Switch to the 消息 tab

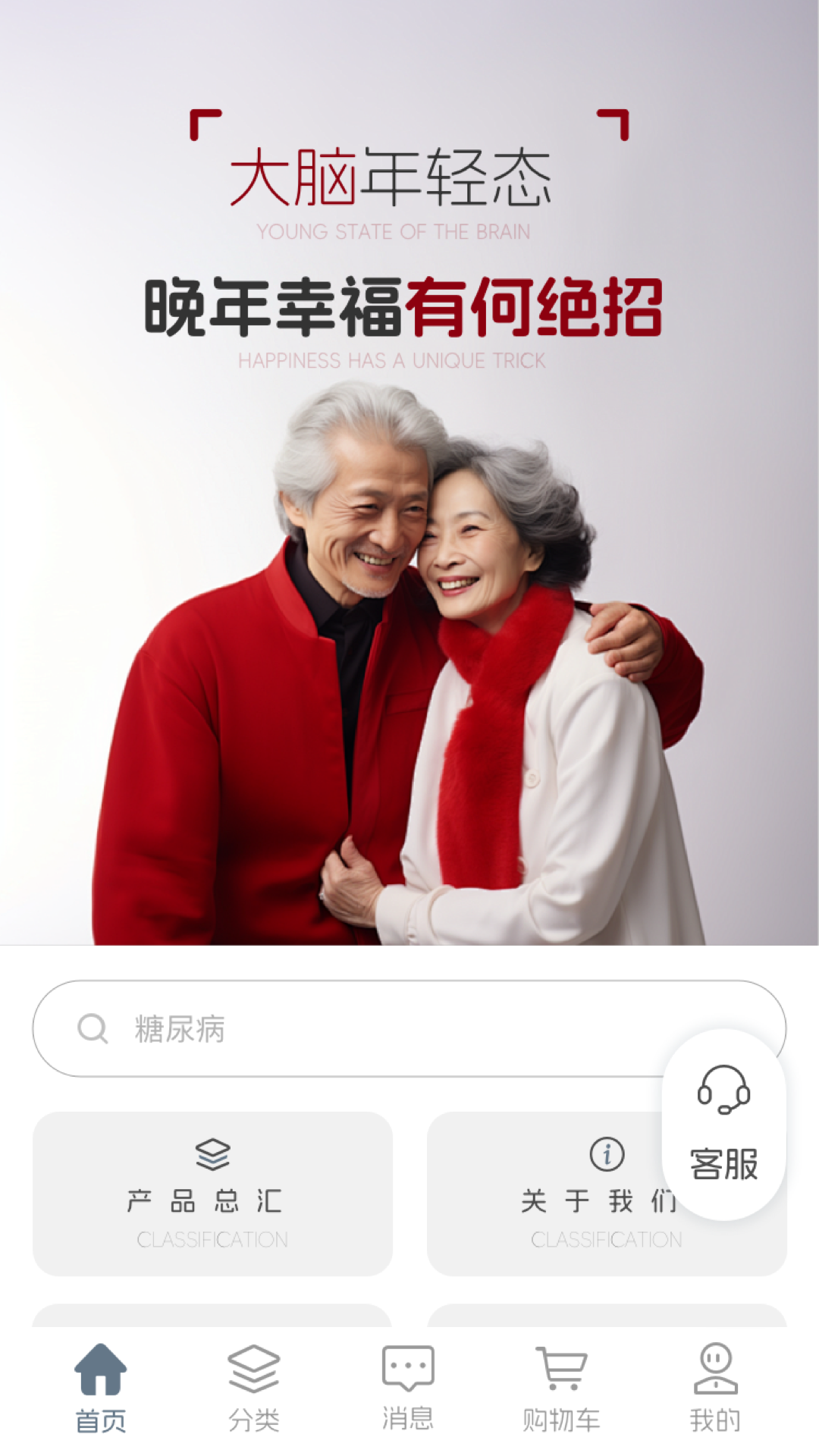(x=408, y=1388)
